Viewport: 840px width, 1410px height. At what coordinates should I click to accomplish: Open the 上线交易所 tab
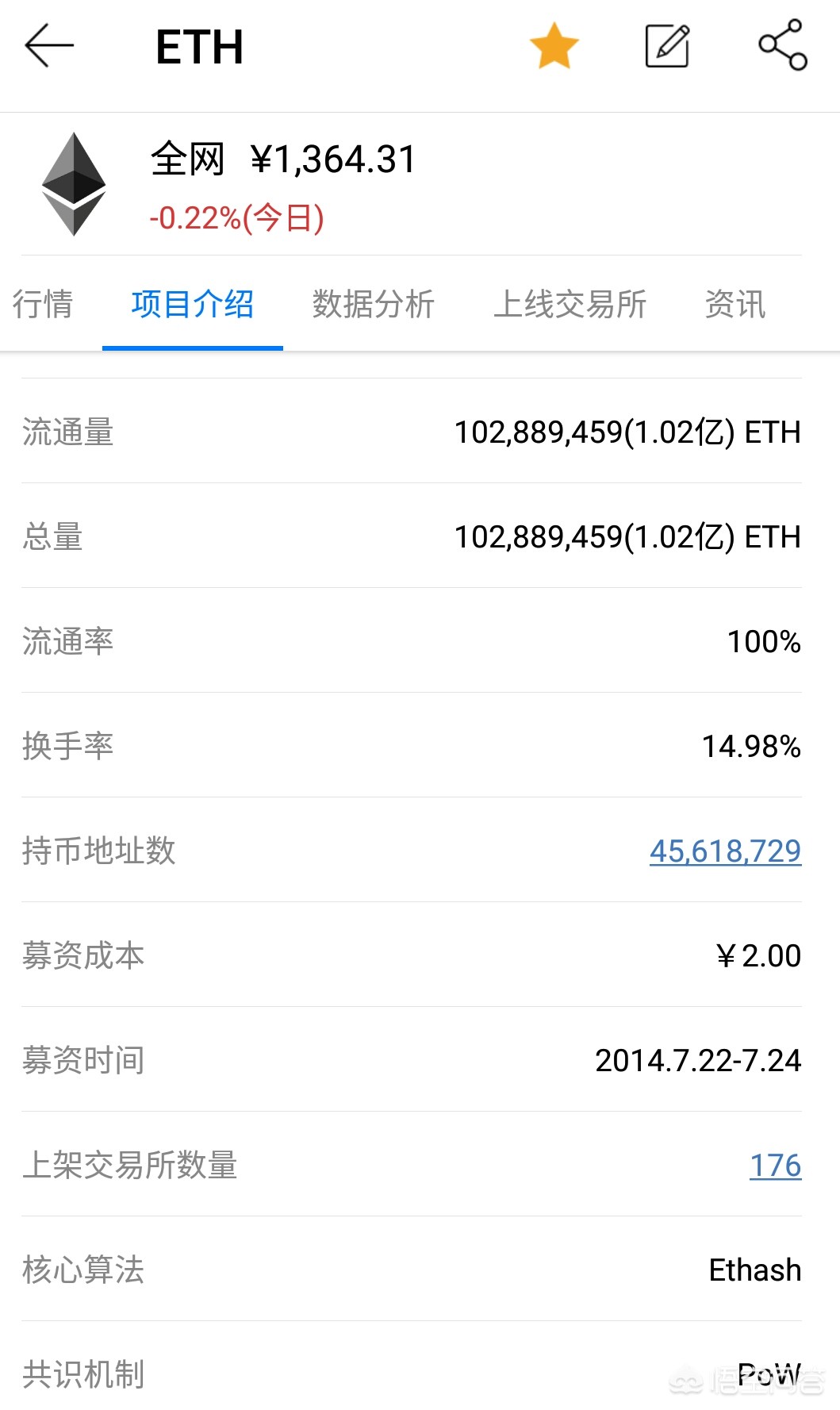(x=570, y=305)
